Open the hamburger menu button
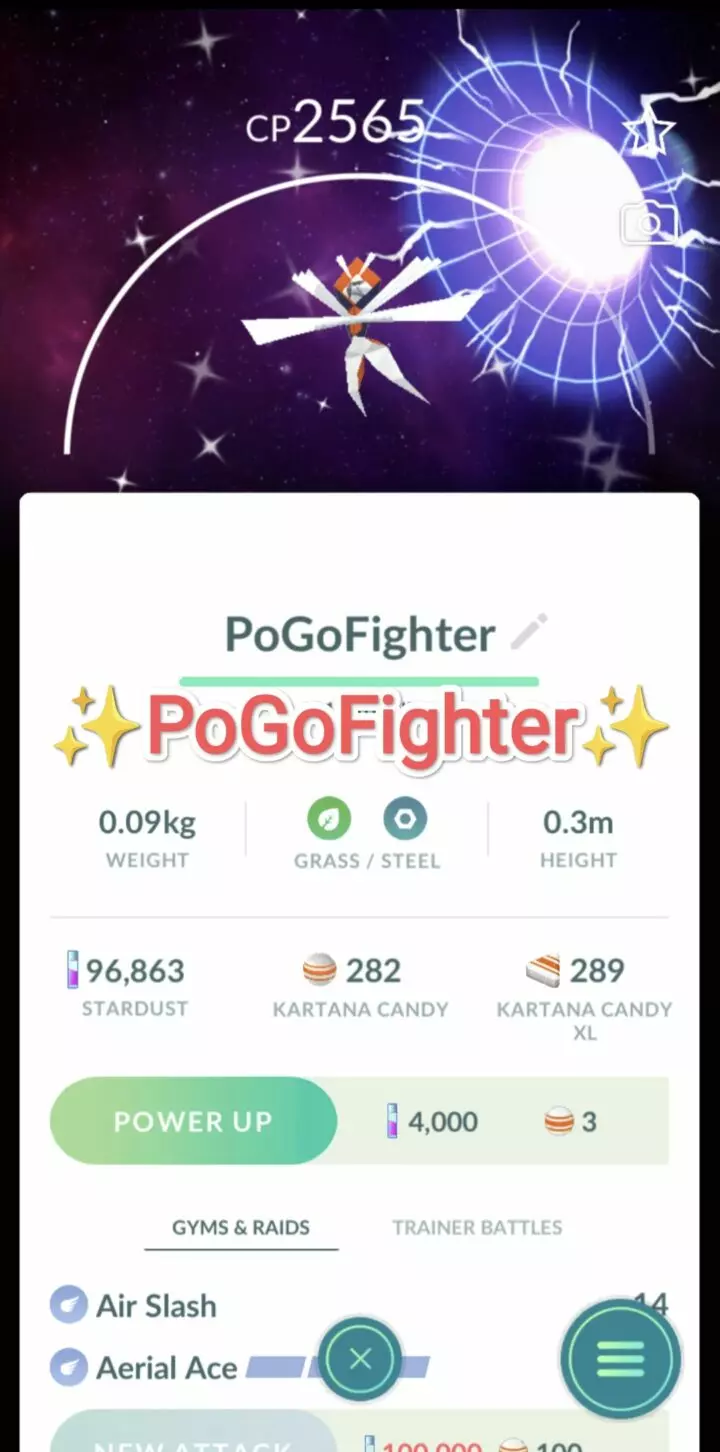 click(x=620, y=1357)
